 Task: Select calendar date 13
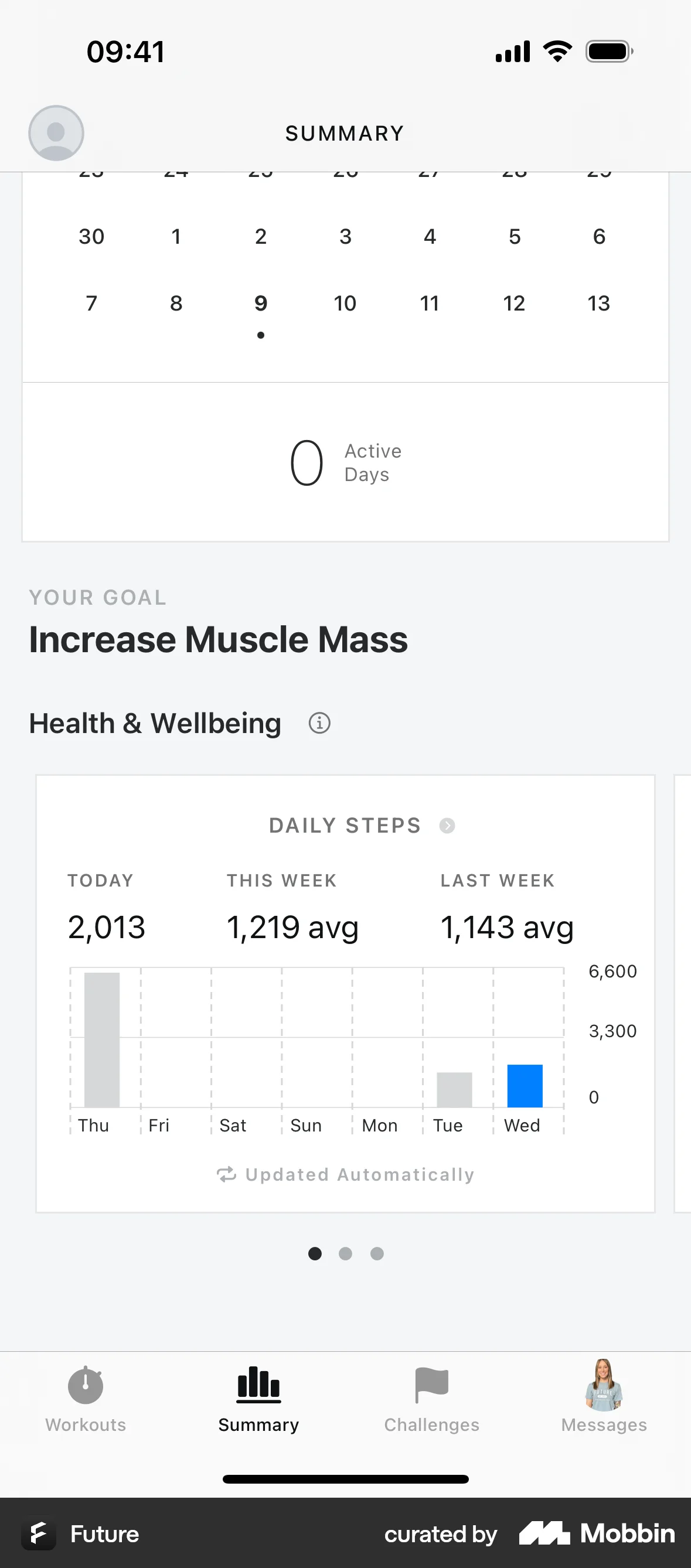[598, 302]
